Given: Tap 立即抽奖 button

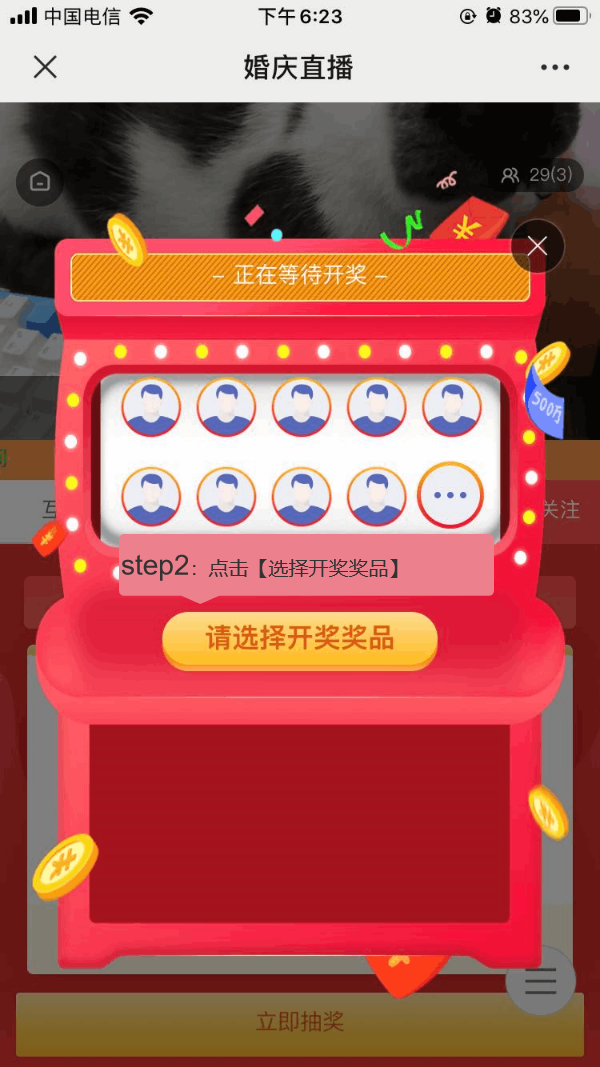Looking at the screenshot, I should (300, 1022).
